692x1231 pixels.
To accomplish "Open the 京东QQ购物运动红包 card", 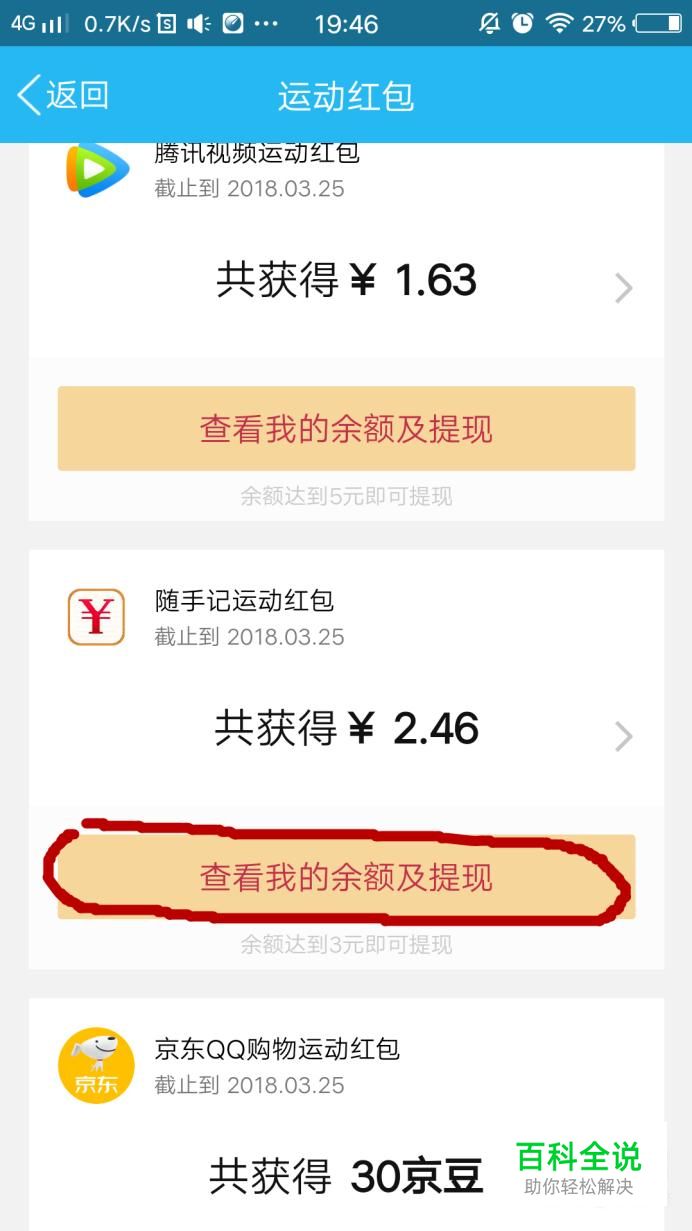I will pos(346,1114).
